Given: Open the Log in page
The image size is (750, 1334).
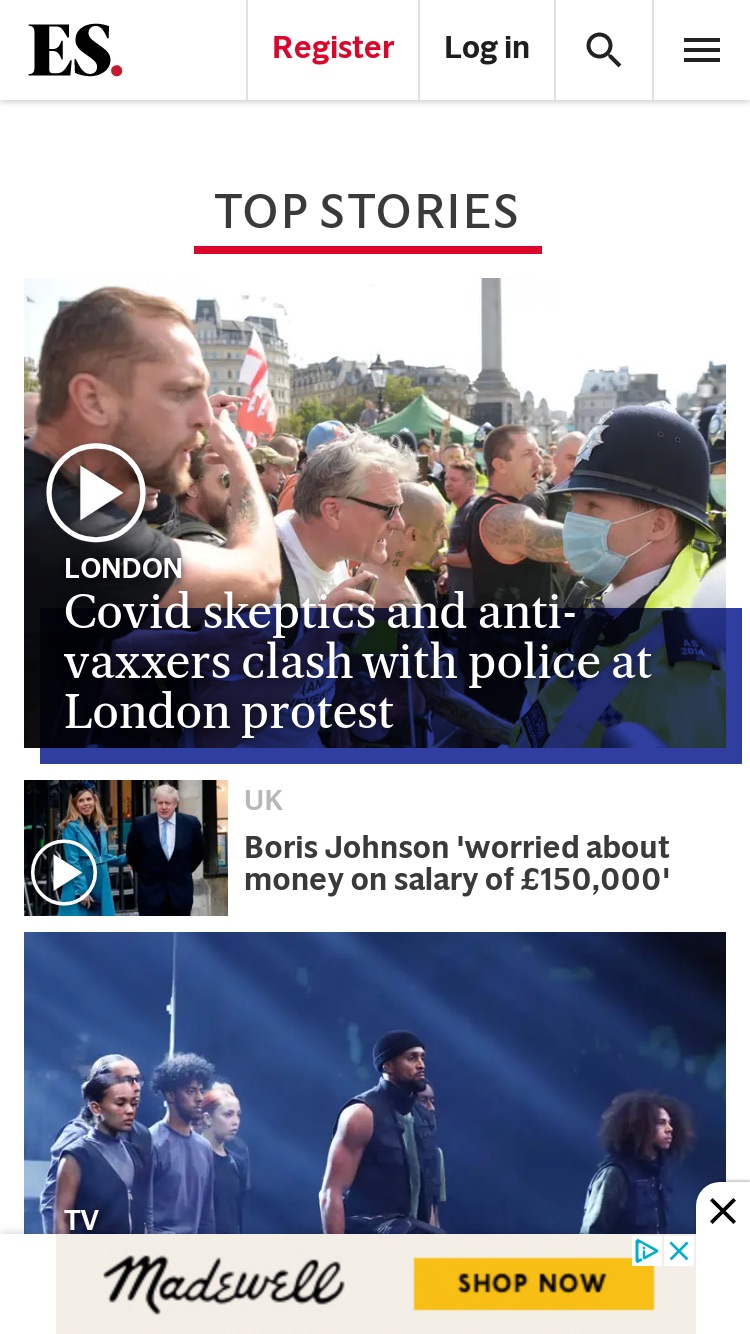Looking at the screenshot, I should point(487,48).
